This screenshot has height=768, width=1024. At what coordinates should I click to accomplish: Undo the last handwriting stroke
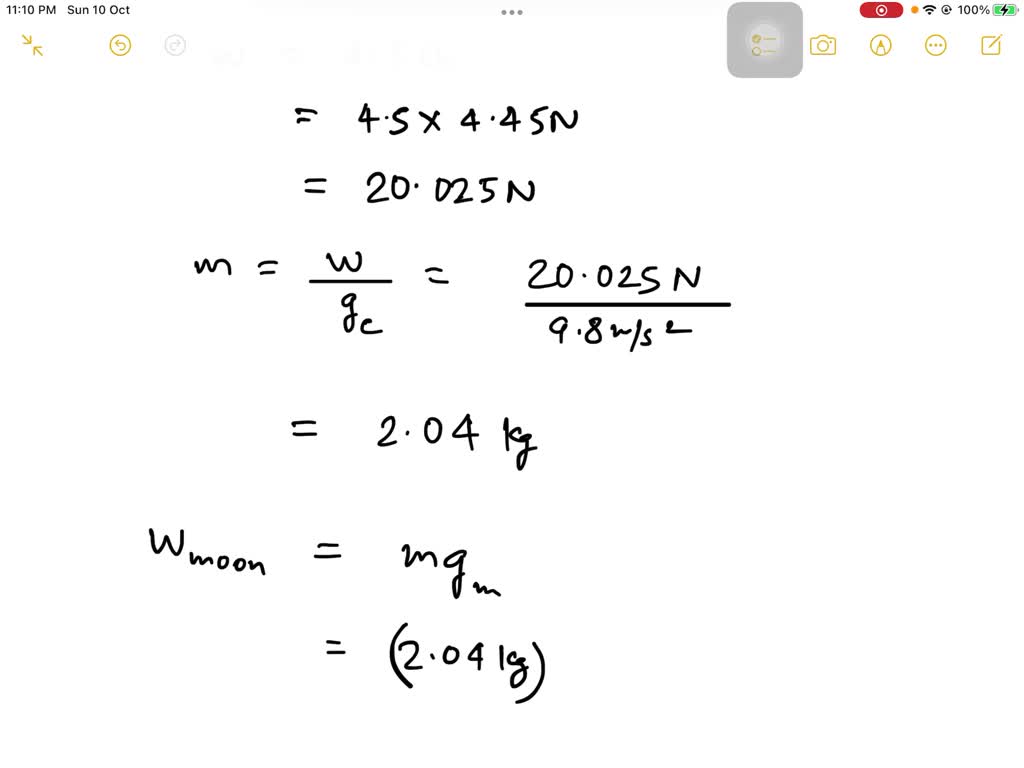point(120,45)
